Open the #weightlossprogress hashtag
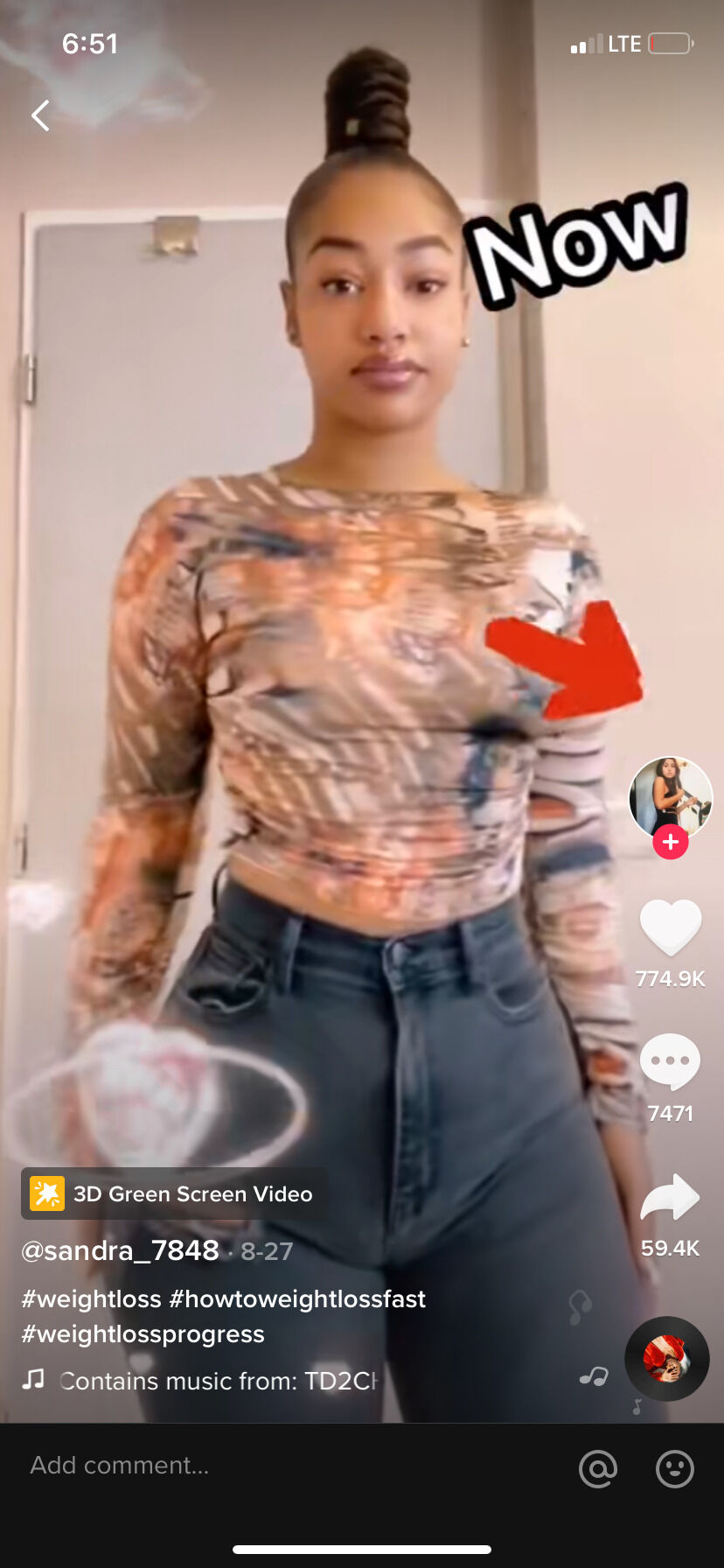This screenshot has height=1568, width=724. click(143, 1333)
